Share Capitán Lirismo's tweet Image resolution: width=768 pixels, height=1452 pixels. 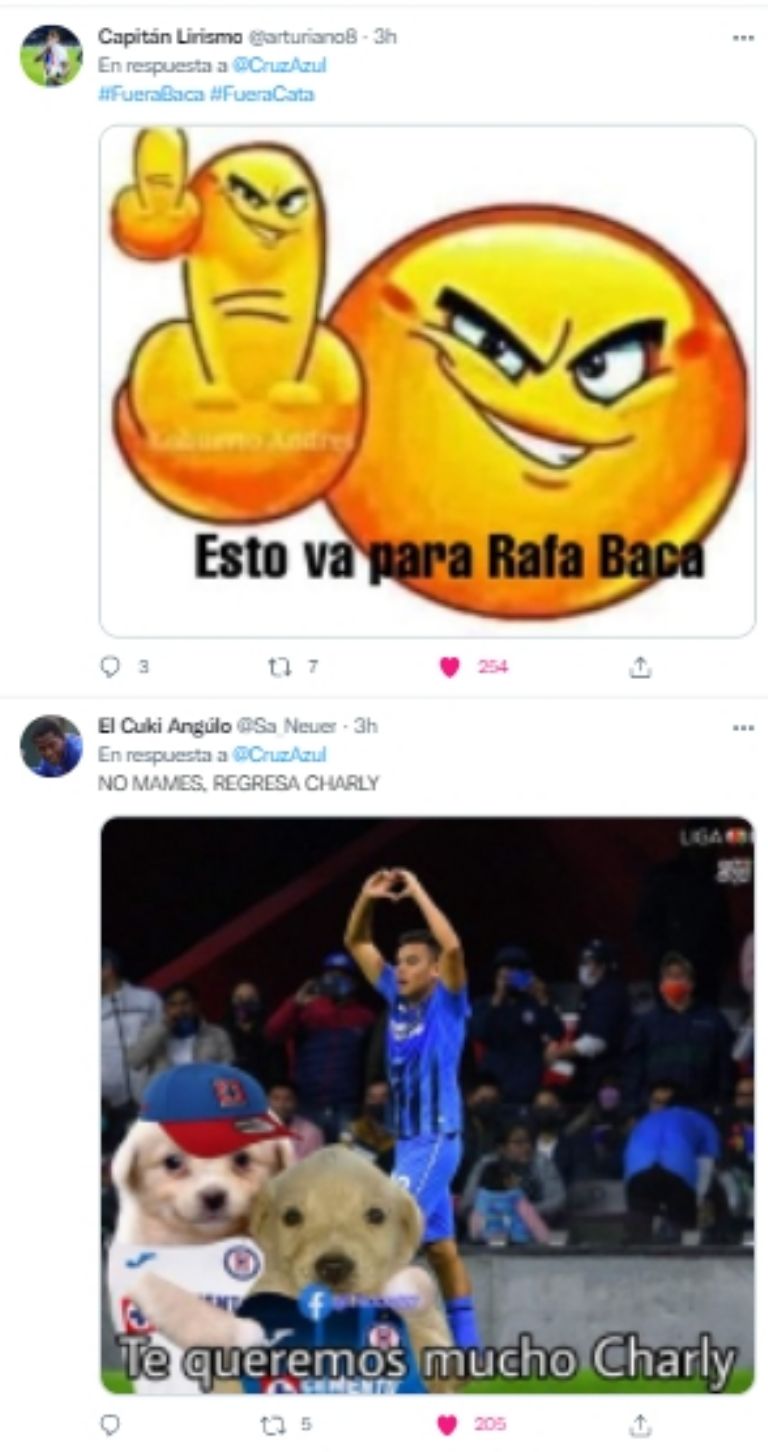(x=640, y=667)
